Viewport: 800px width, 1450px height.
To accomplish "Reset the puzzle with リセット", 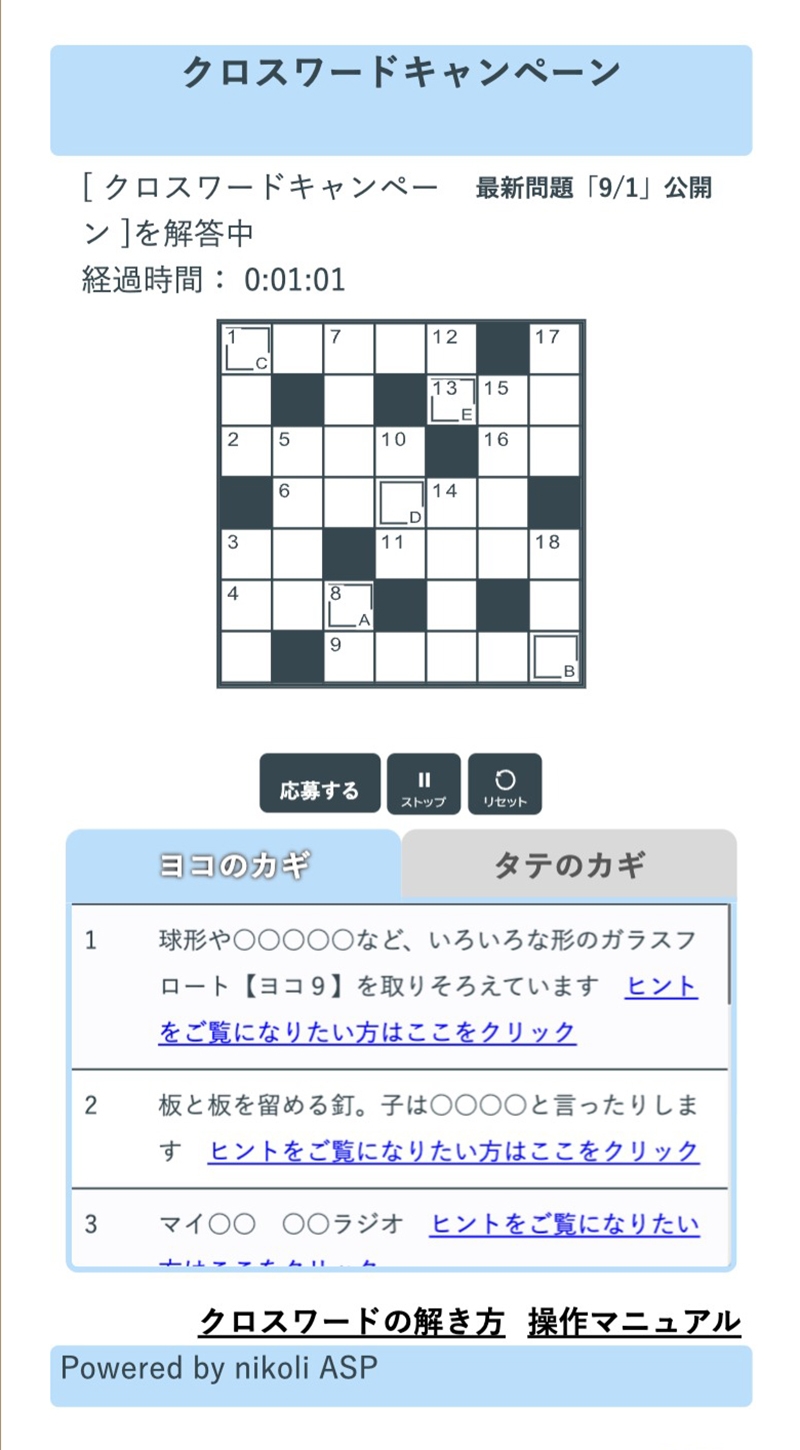I will (x=505, y=785).
